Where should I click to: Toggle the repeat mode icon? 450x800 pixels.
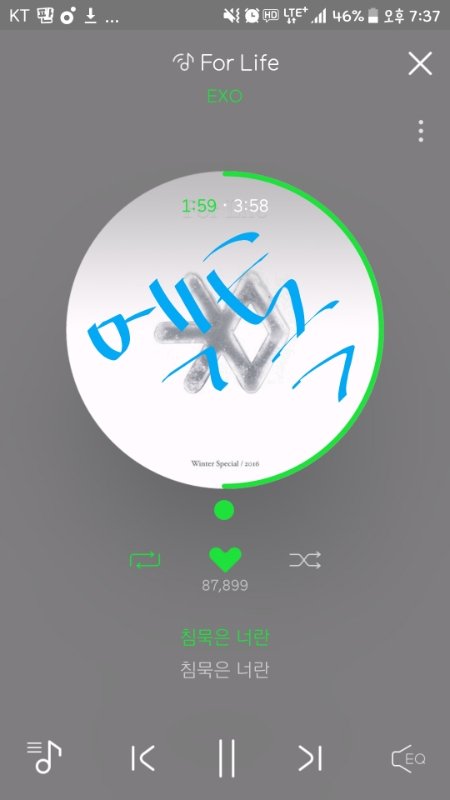(145, 560)
